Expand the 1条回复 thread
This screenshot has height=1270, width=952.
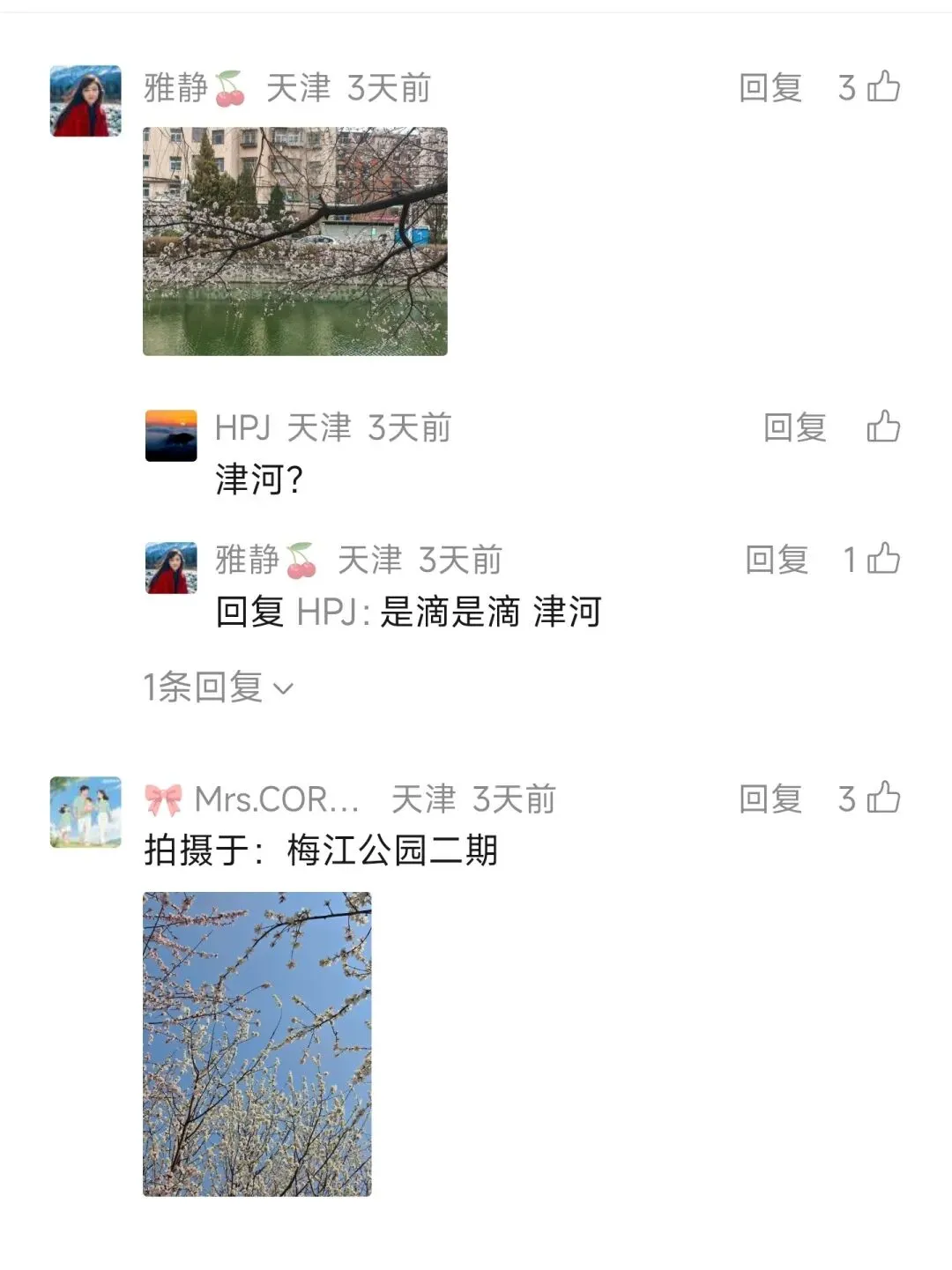218,687
